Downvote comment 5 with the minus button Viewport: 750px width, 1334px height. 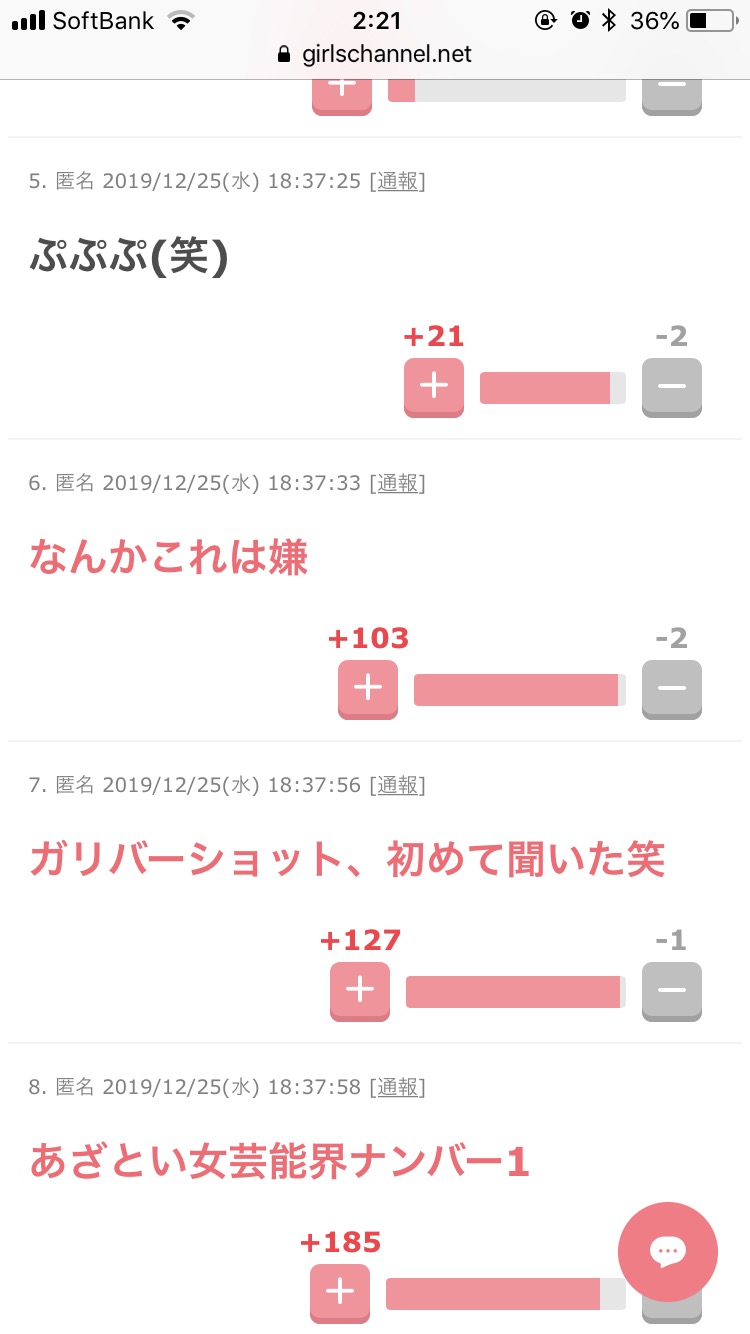tap(671, 387)
